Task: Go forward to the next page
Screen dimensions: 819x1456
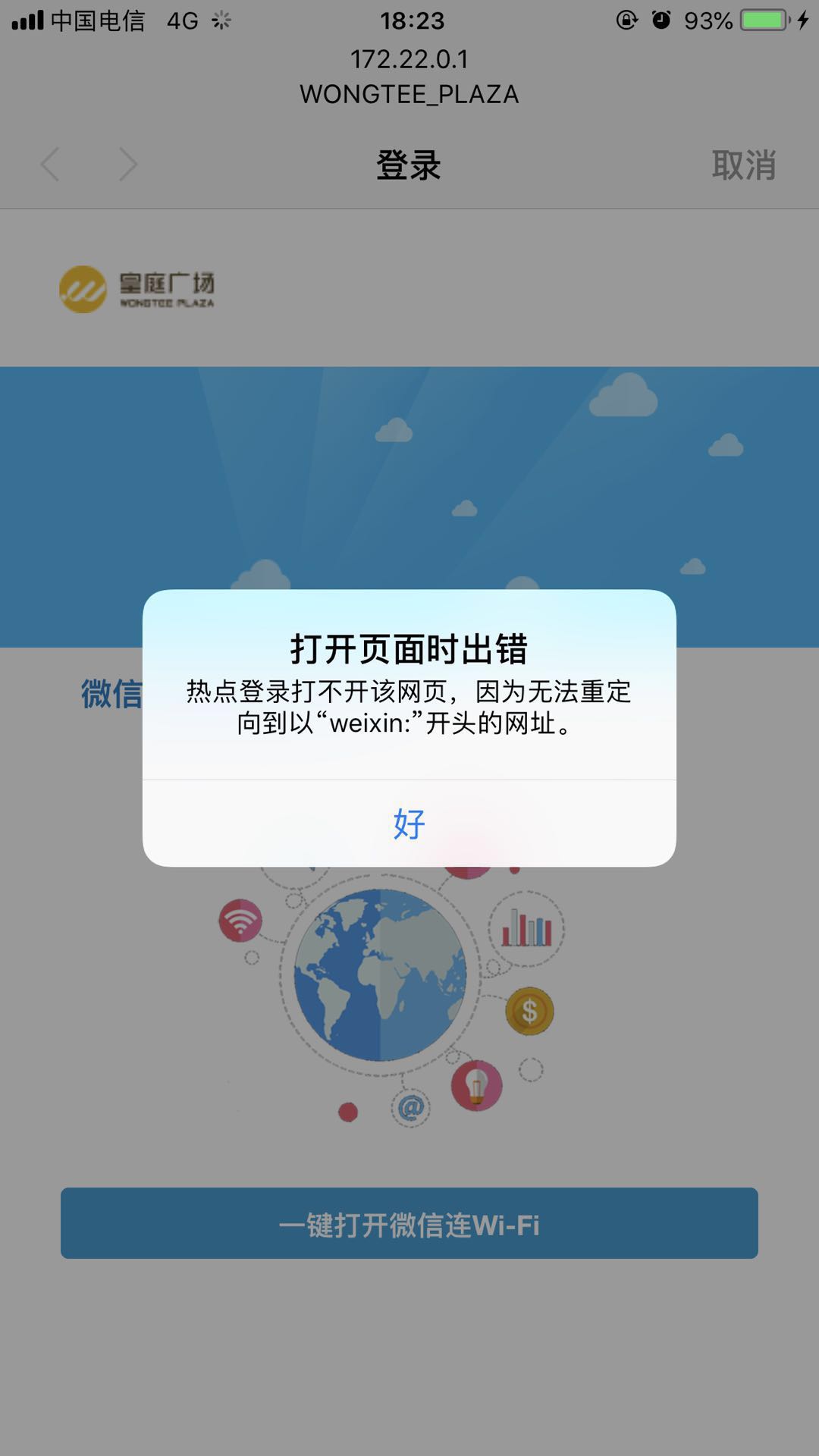Action: pos(128,165)
